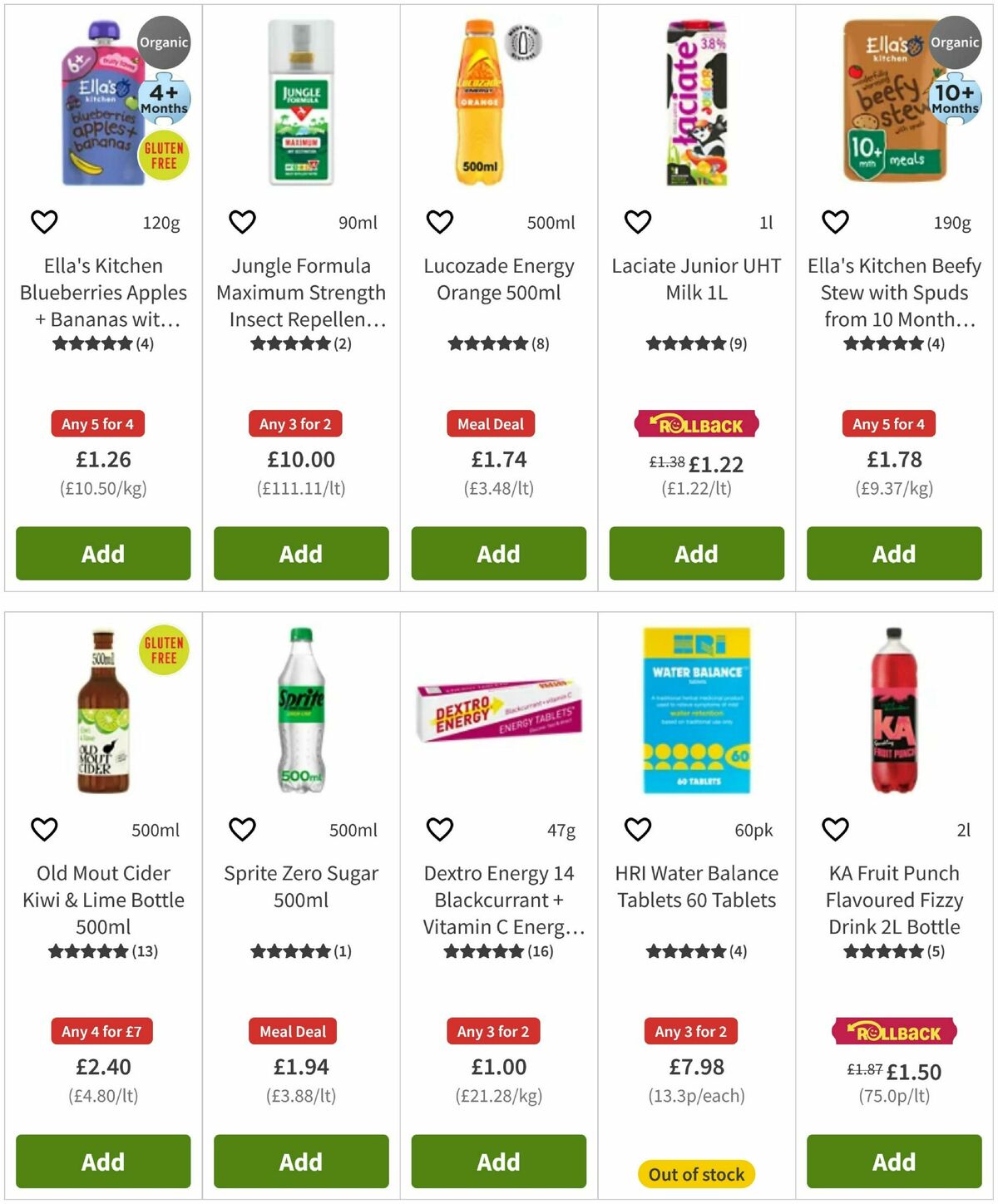
Task: Click the heart icon on Jungle Formula repellent
Action: tap(242, 221)
